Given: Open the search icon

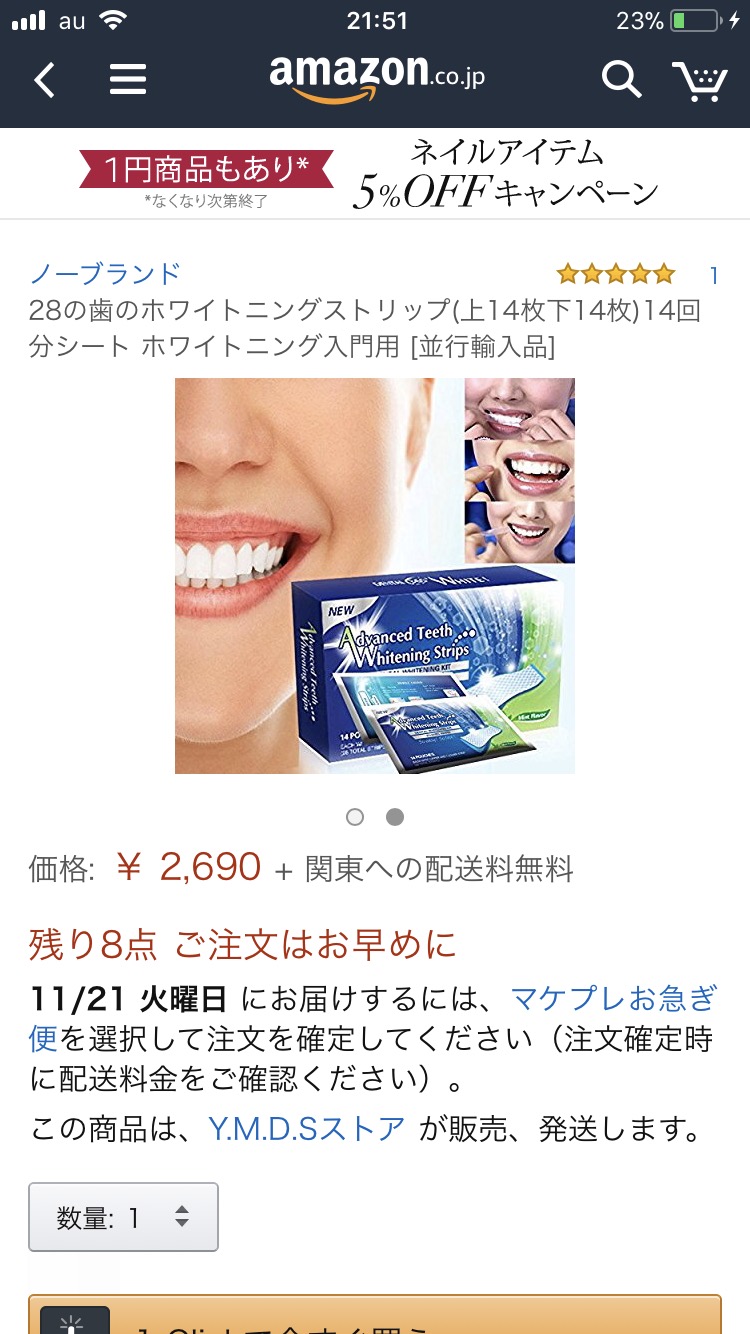Looking at the screenshot, I should [620, 79].
